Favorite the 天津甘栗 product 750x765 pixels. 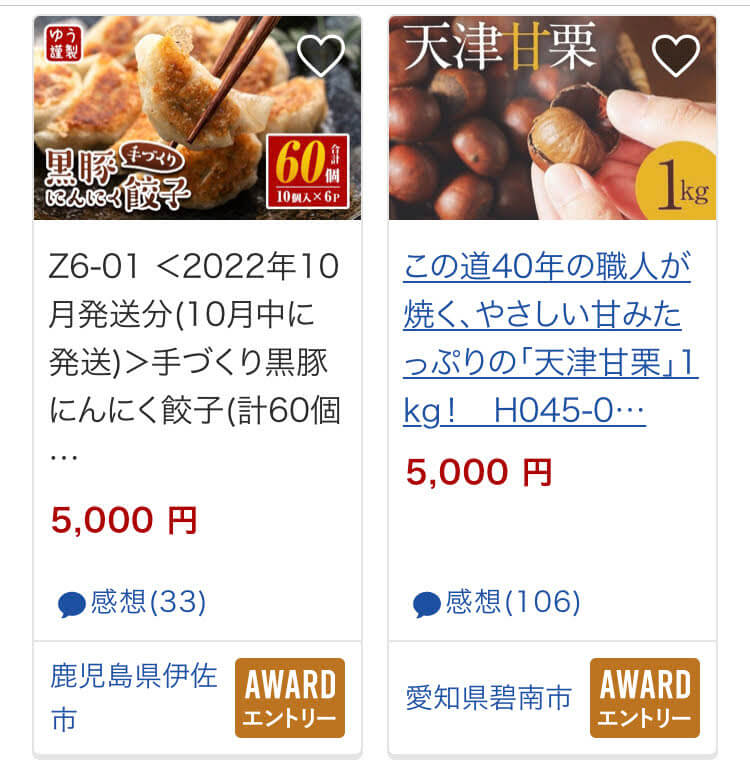676,55
